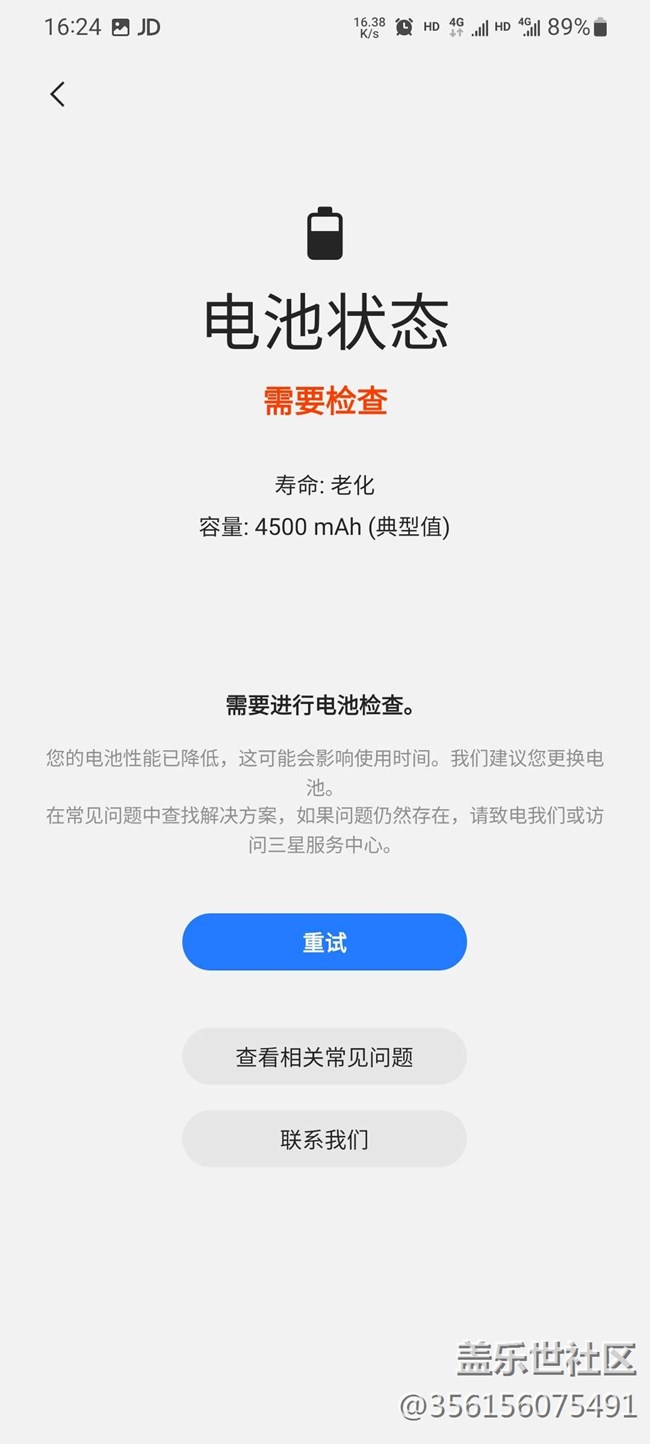
Task: Open 查看相关常见问题
Action: (x=324, y=1057)
